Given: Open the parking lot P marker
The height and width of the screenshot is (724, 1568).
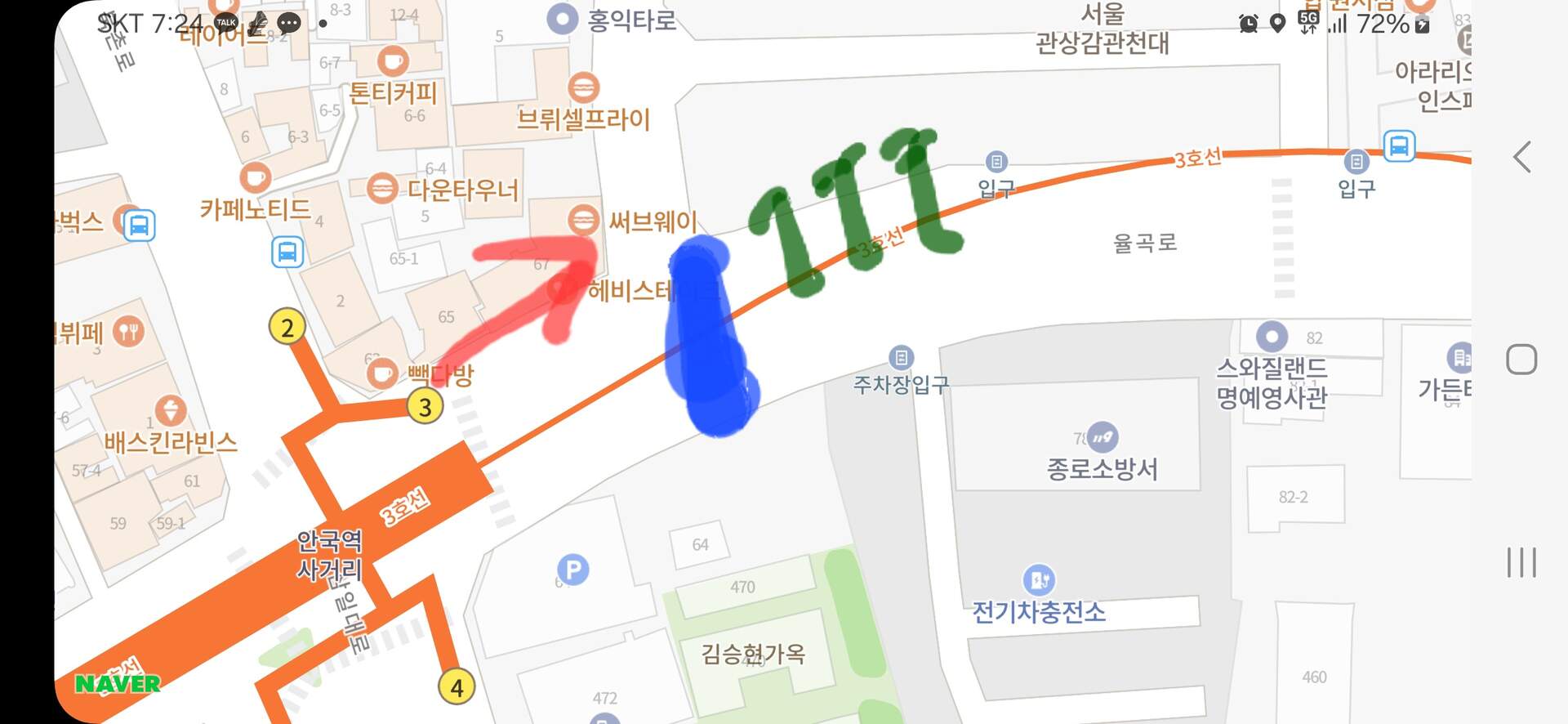Looking at the screenshot, I should 573,570.
